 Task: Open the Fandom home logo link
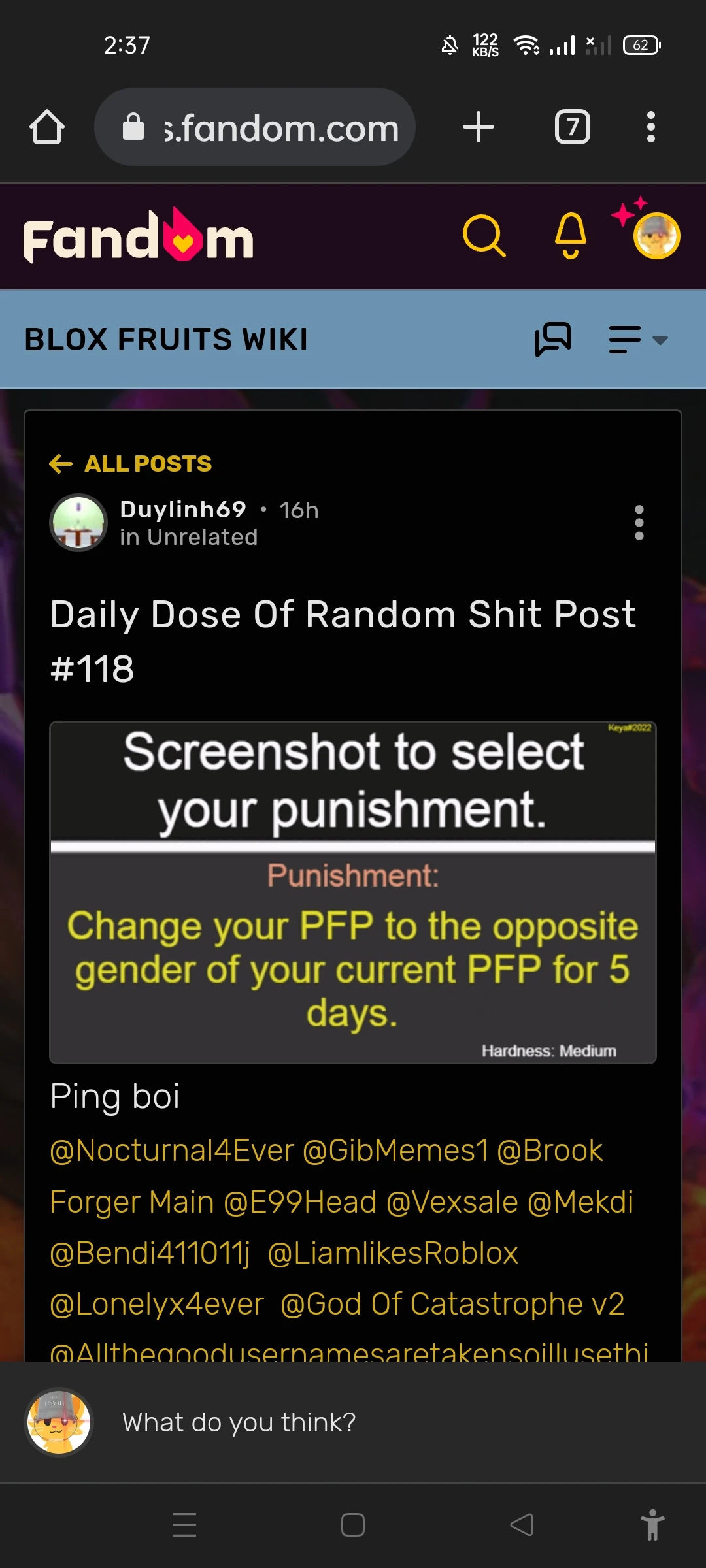pos(138,237)
